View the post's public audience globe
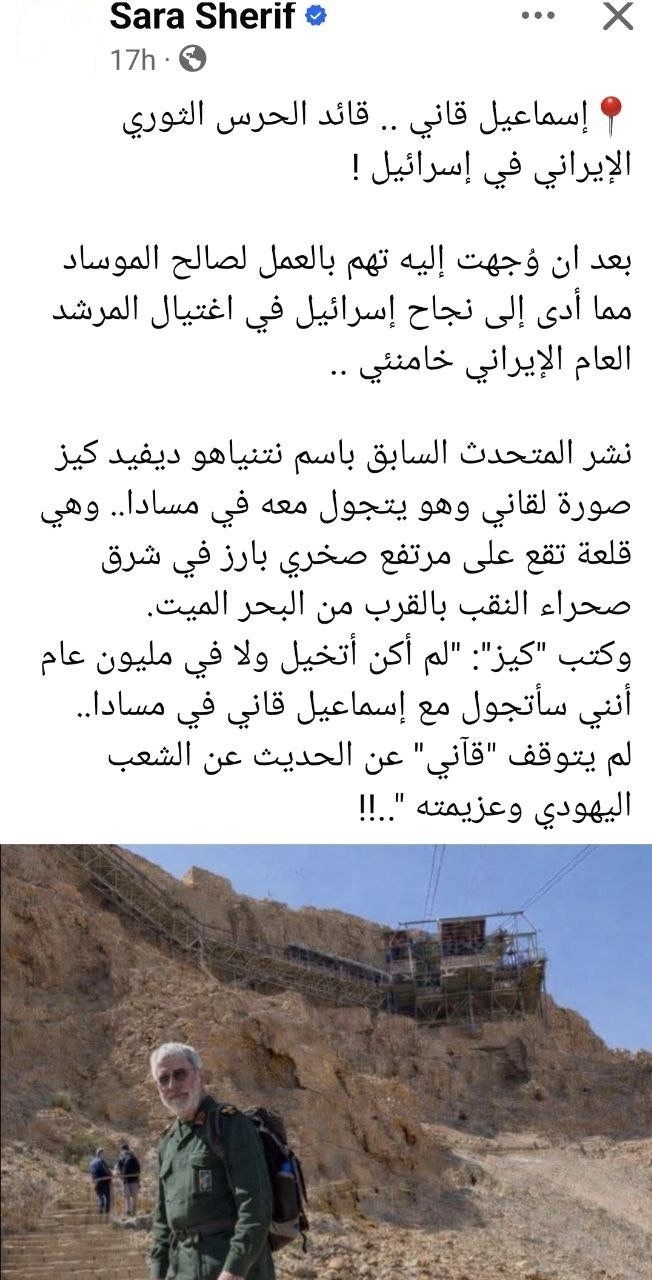The height and width of the screenshot is (1280, 652). tap(195, 60)
